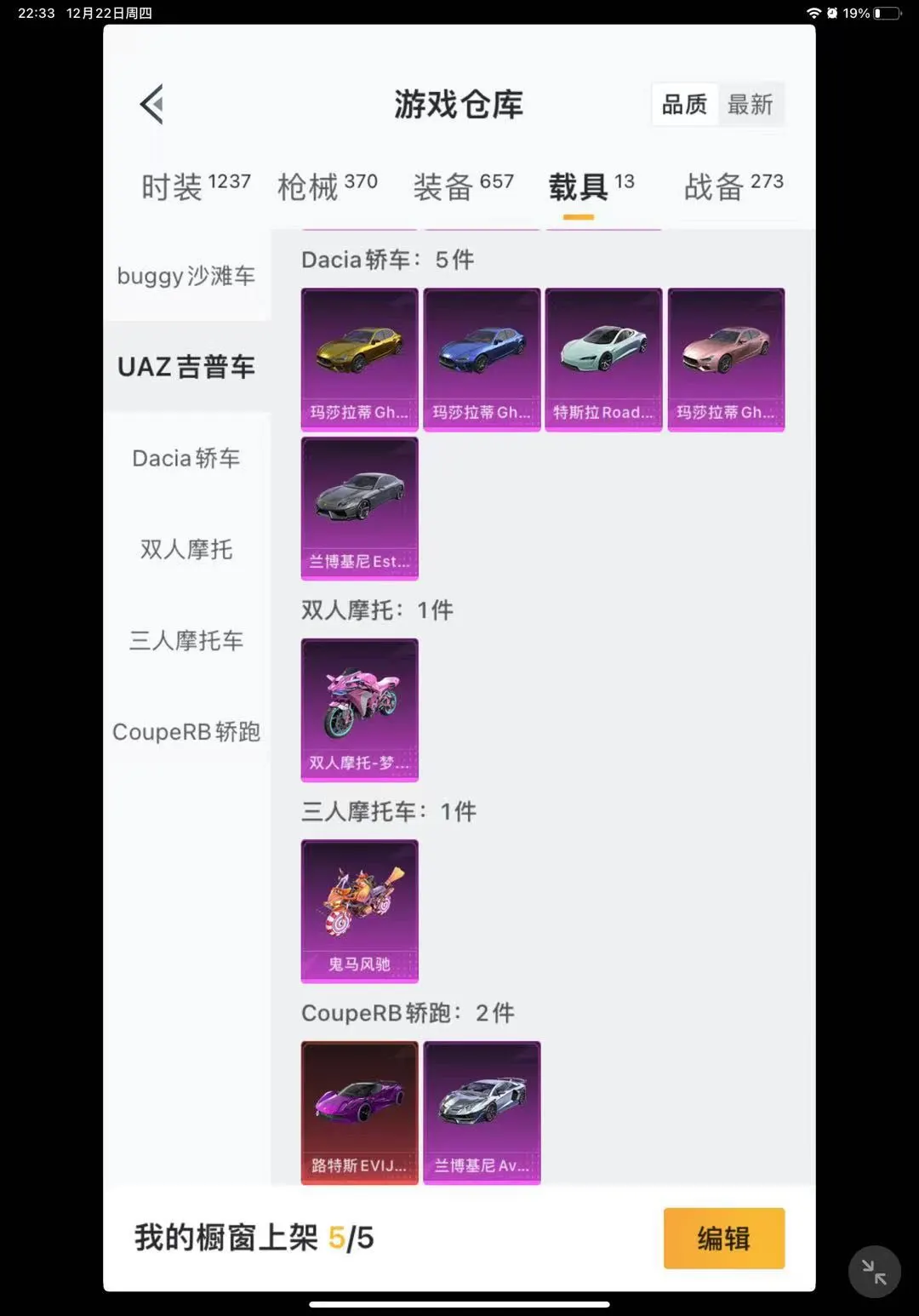Tap 编辑 to edit the showcase
This screenshot has width=919, height=1316.
point(723,1238)
